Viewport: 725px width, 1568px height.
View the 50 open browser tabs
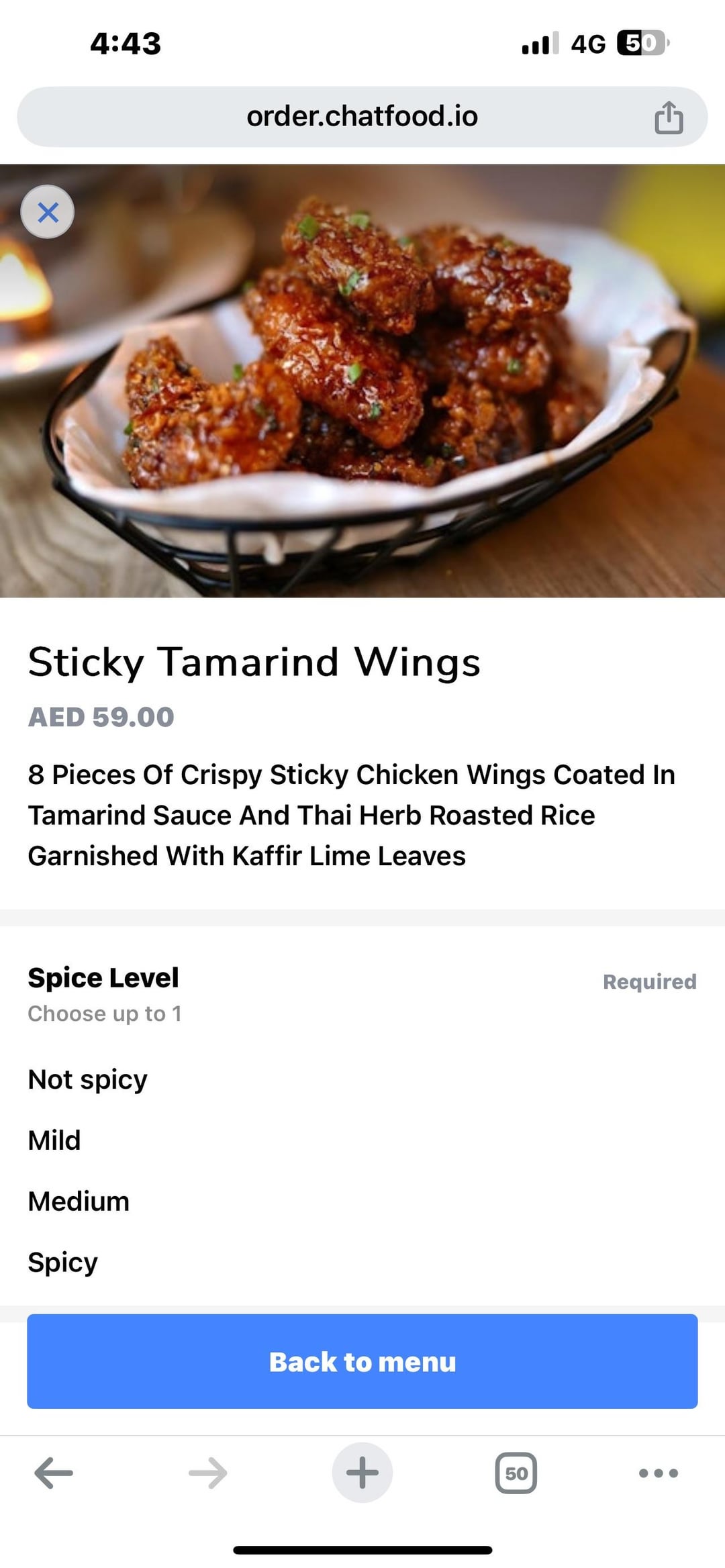[x=516, y=1473]
